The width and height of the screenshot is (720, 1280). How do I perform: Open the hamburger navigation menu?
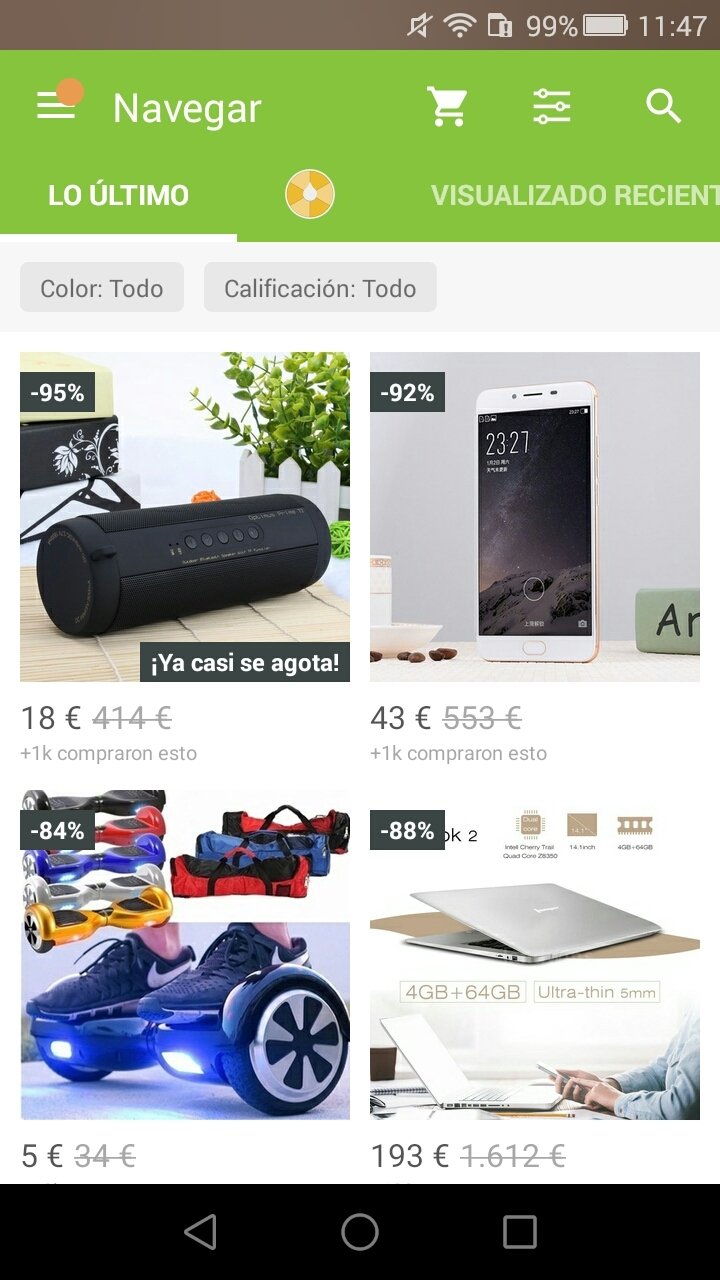tap(56, 106)
